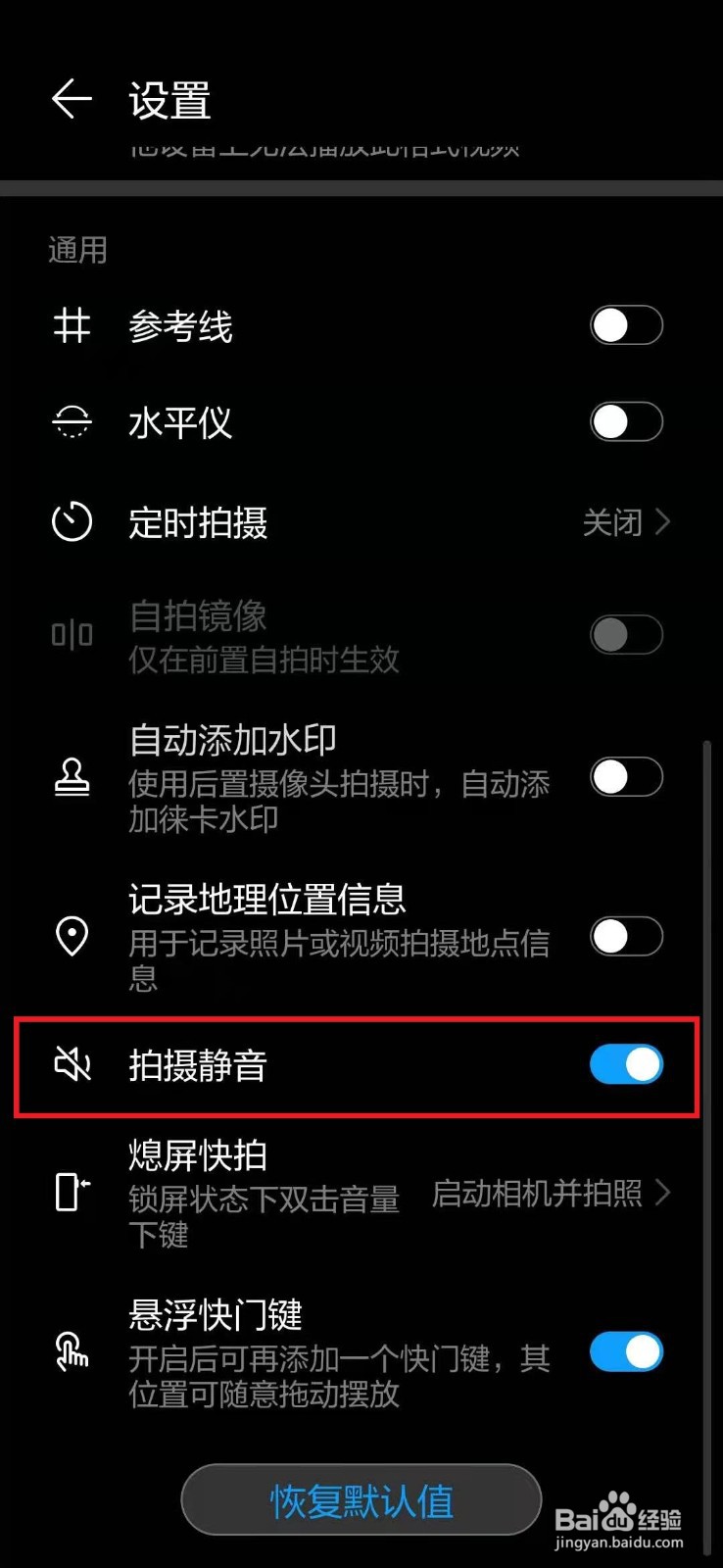This screenshot has width=723, height=1568.
Task: Enable the 参考线 toggle
Action: coord(626,326)
